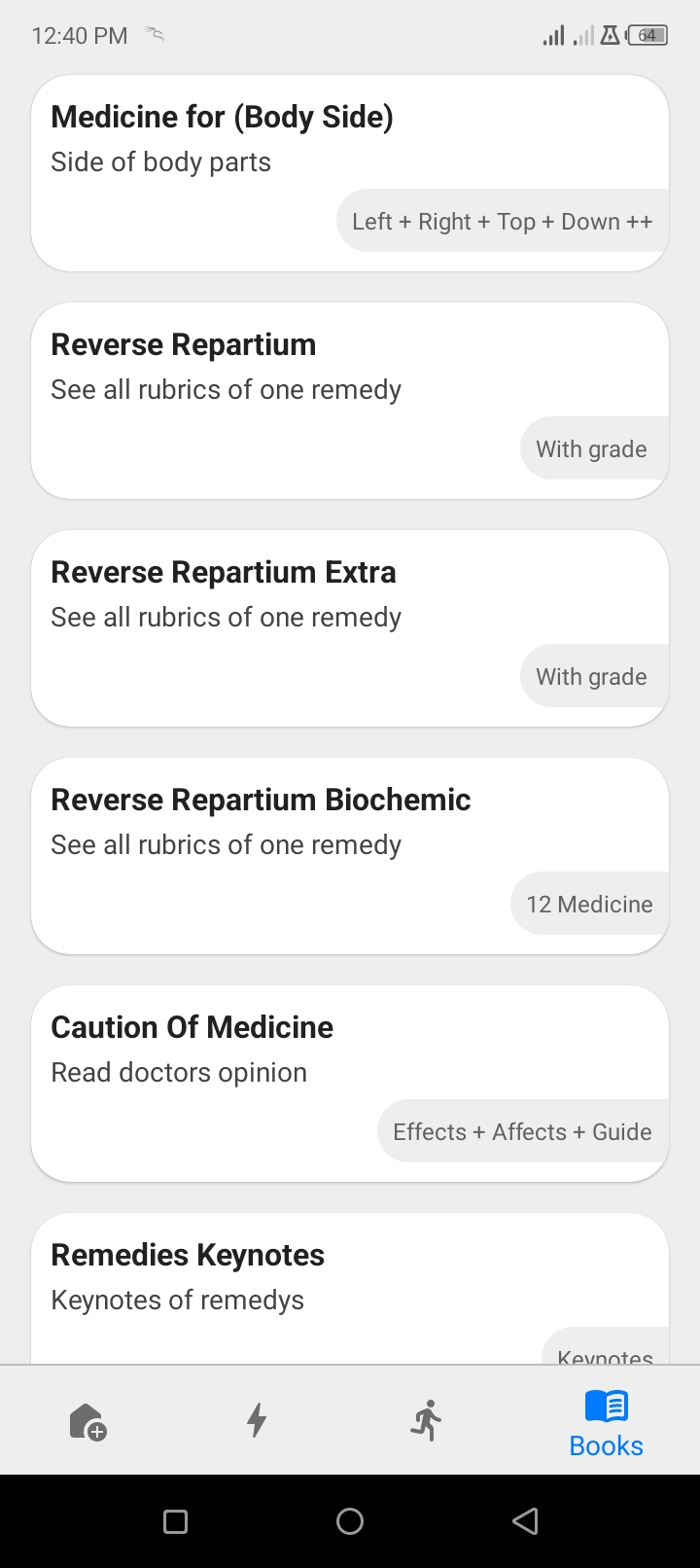Toggle 'With grade' on Reverse Repartium Extra

[x=592, y=676]
